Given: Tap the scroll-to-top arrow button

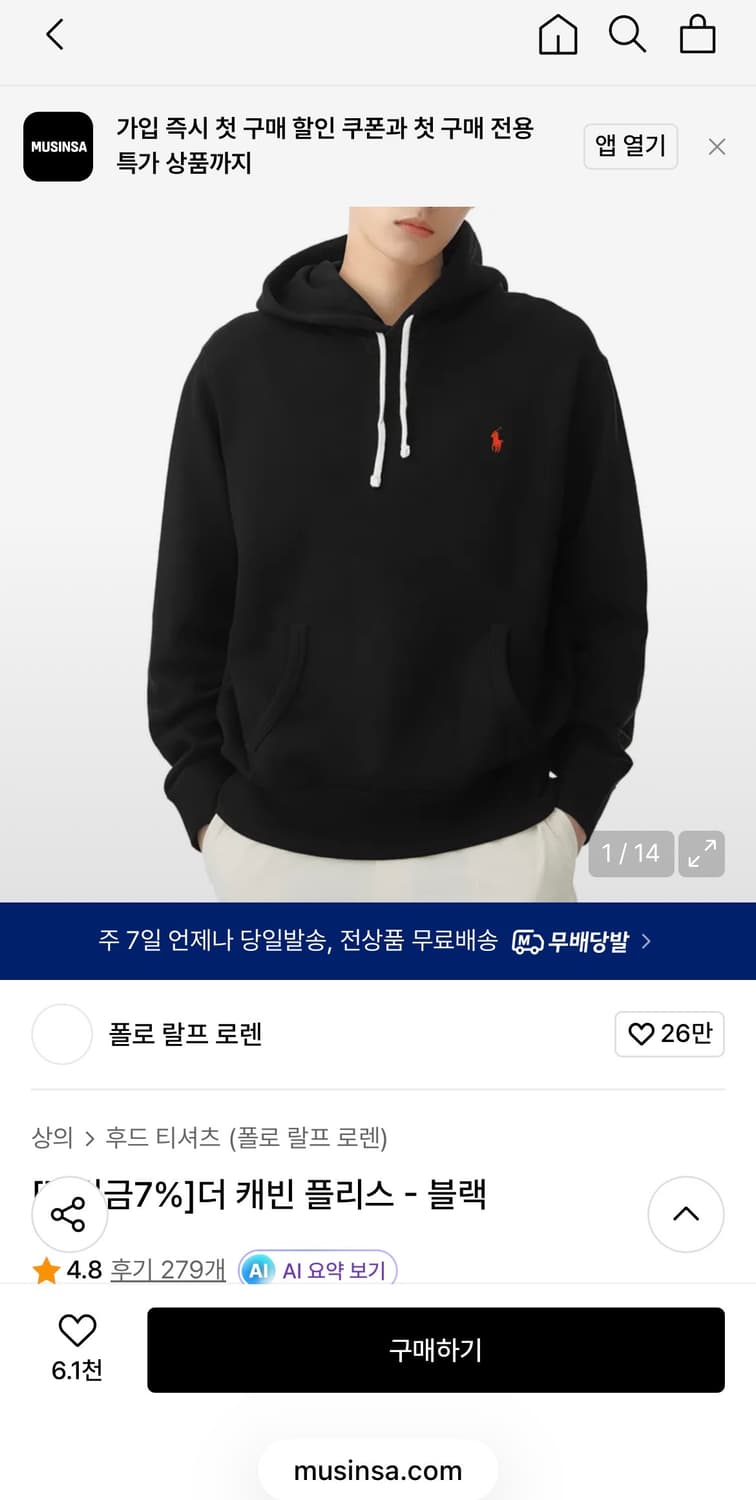Looking at the screenshot, I should click(x=685, y=1214).
